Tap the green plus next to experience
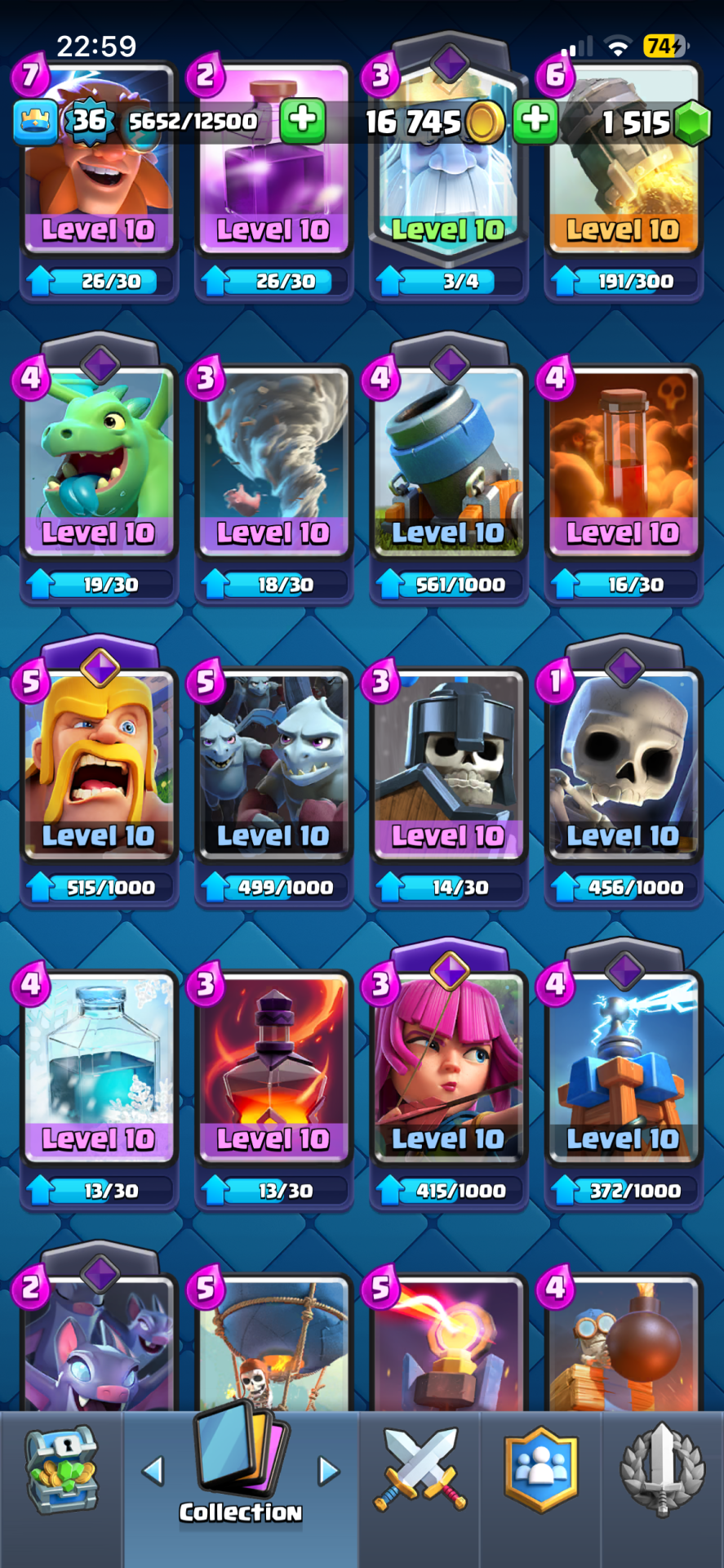The image size is (724, 1568). (x=302, y=121)
